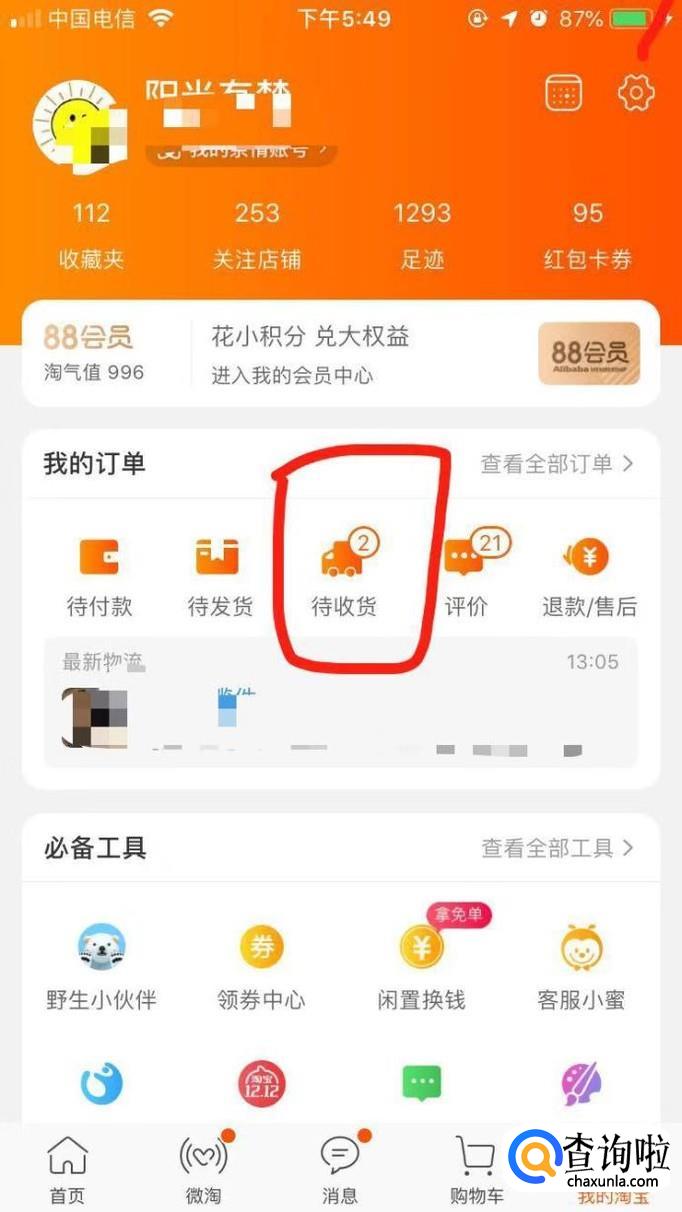The height and width of the screenshot is (1212, 682).
Task: Enter the 88会员 member center banner
Action: 340,353
